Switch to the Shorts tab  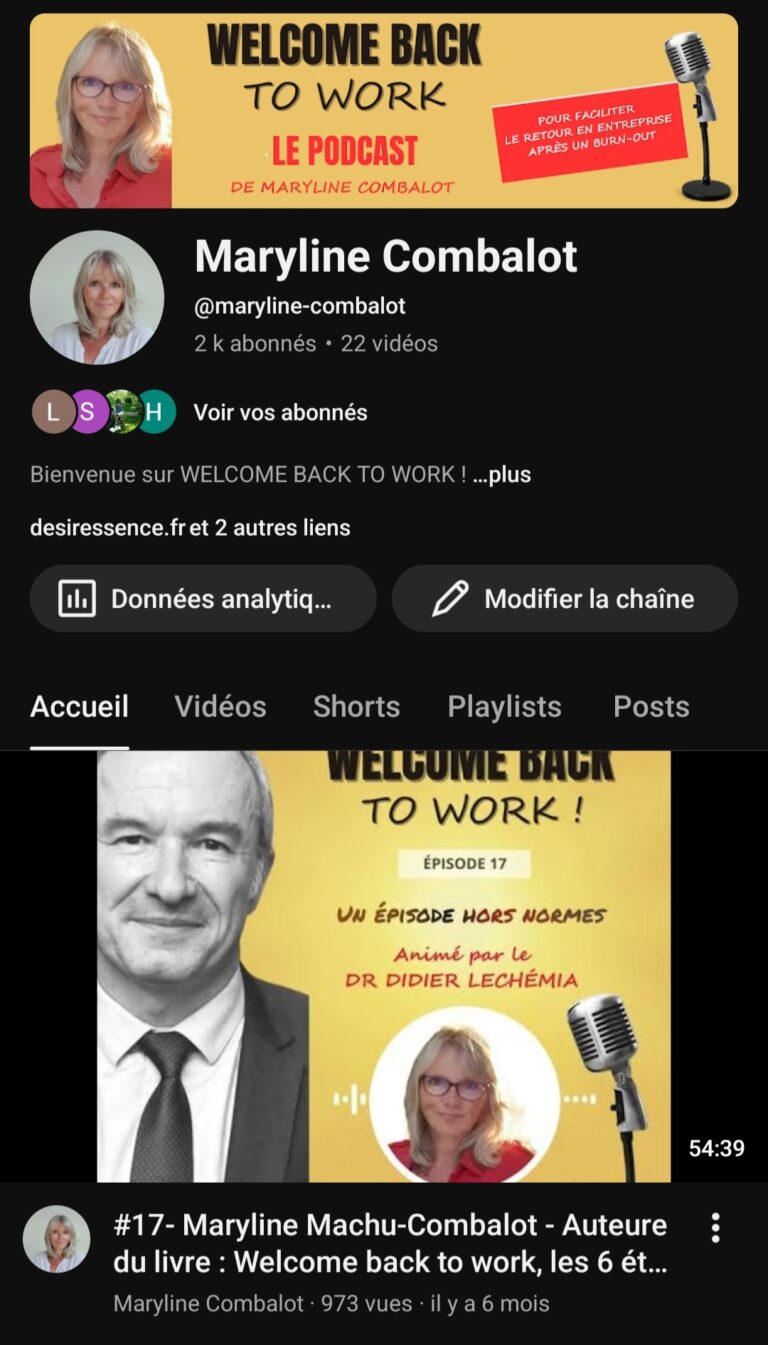(x=356, y=707)
